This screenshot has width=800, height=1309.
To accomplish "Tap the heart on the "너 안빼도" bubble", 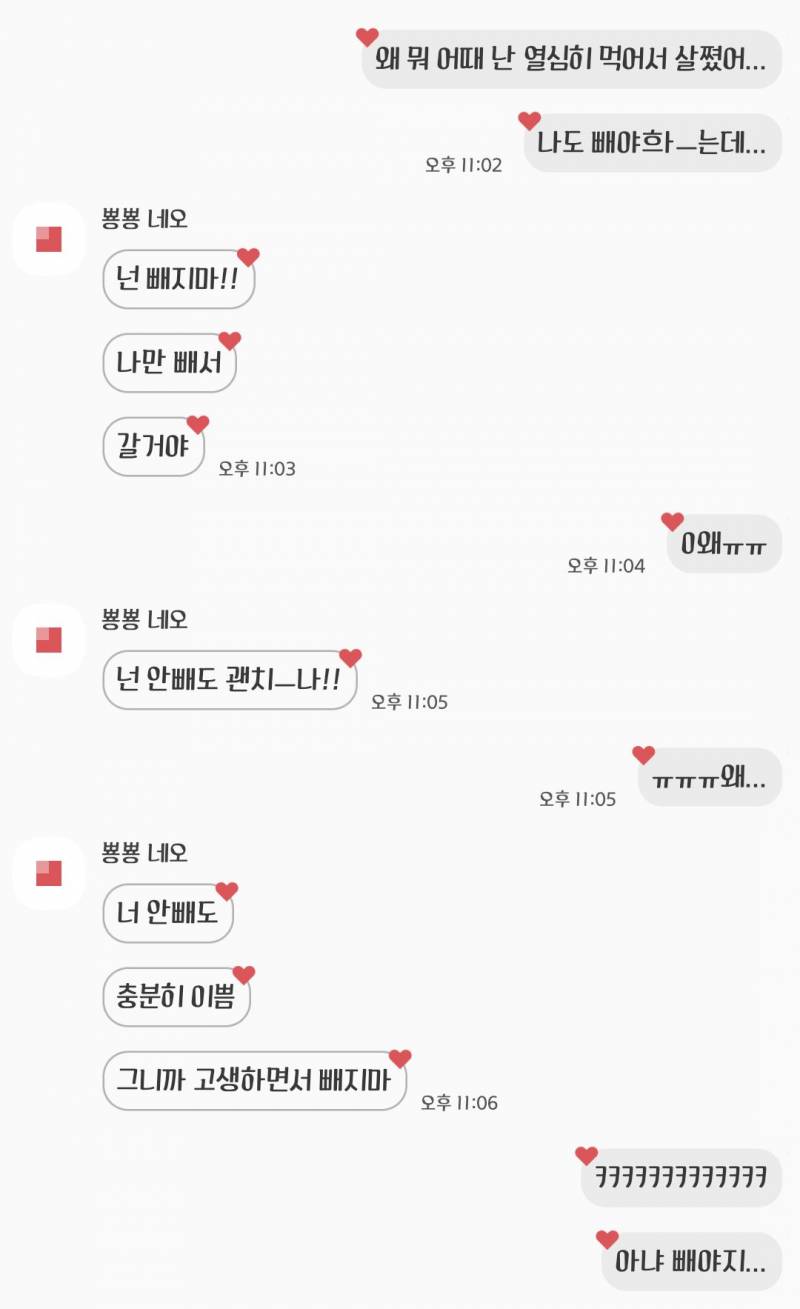I will [x=225, y=890].
